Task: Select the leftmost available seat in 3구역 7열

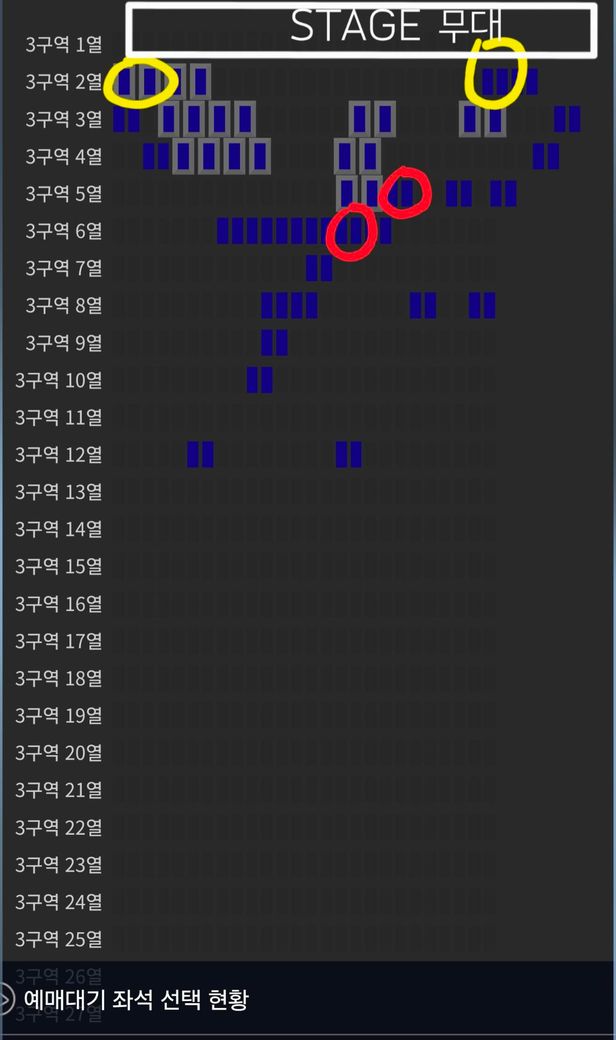Action: (312, 268)
